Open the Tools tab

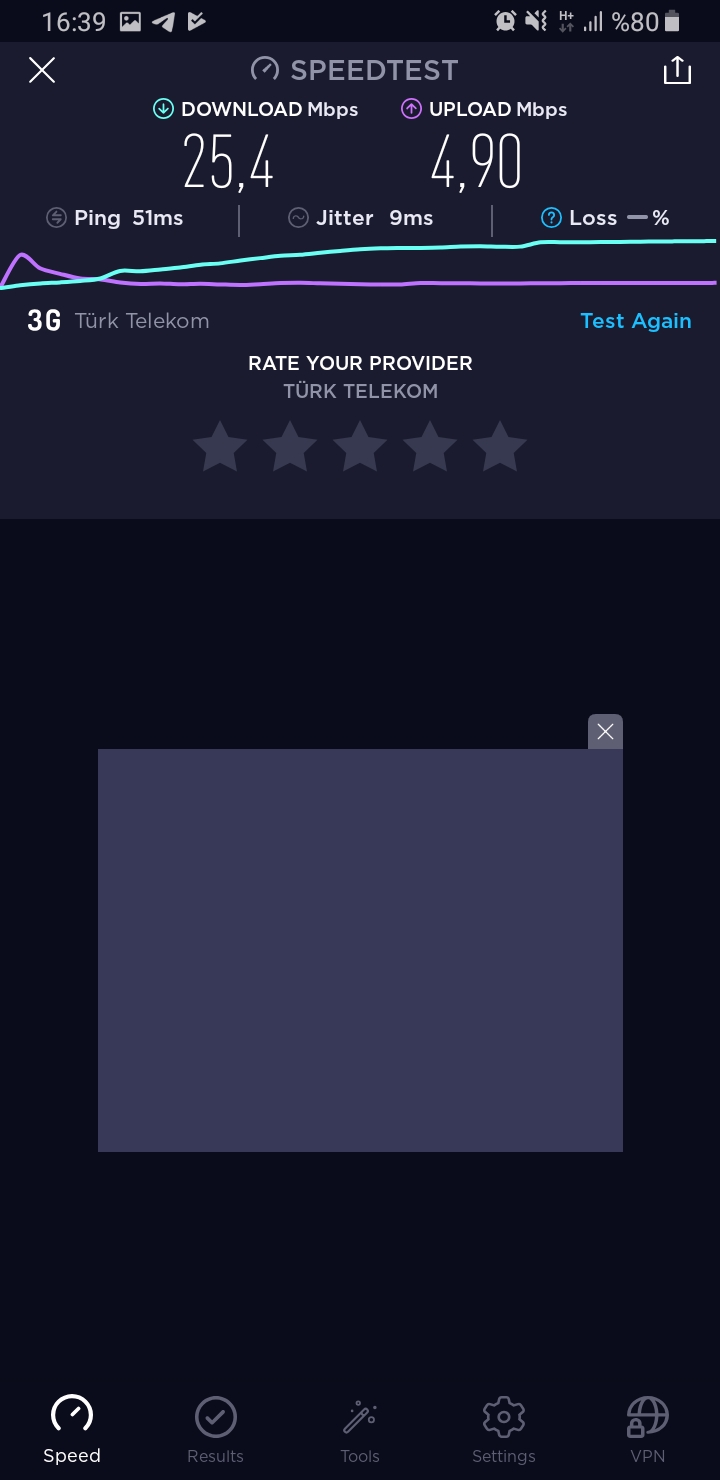360,1430
